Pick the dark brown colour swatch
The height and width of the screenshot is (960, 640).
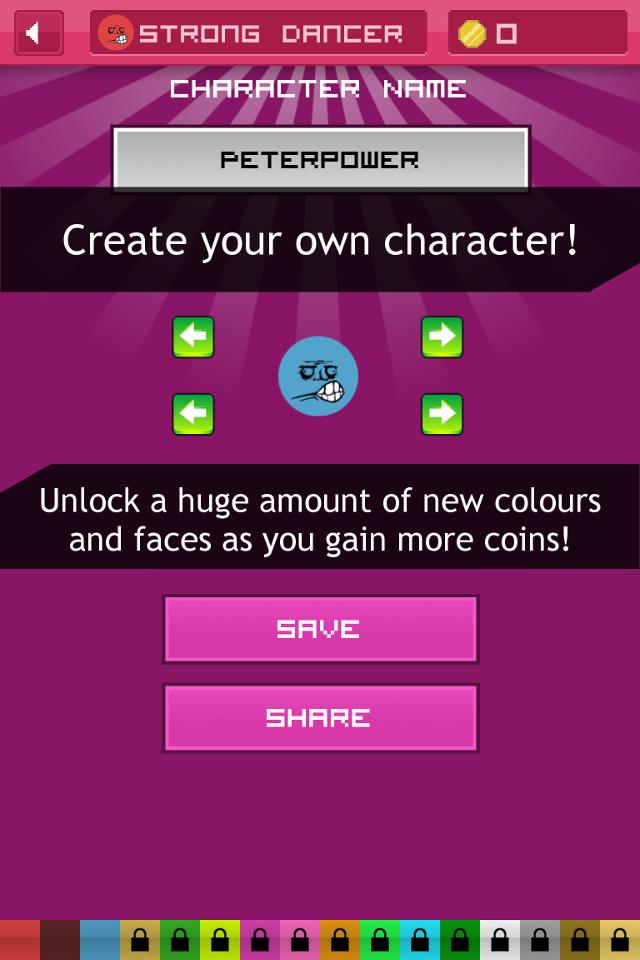pos(60,940)
